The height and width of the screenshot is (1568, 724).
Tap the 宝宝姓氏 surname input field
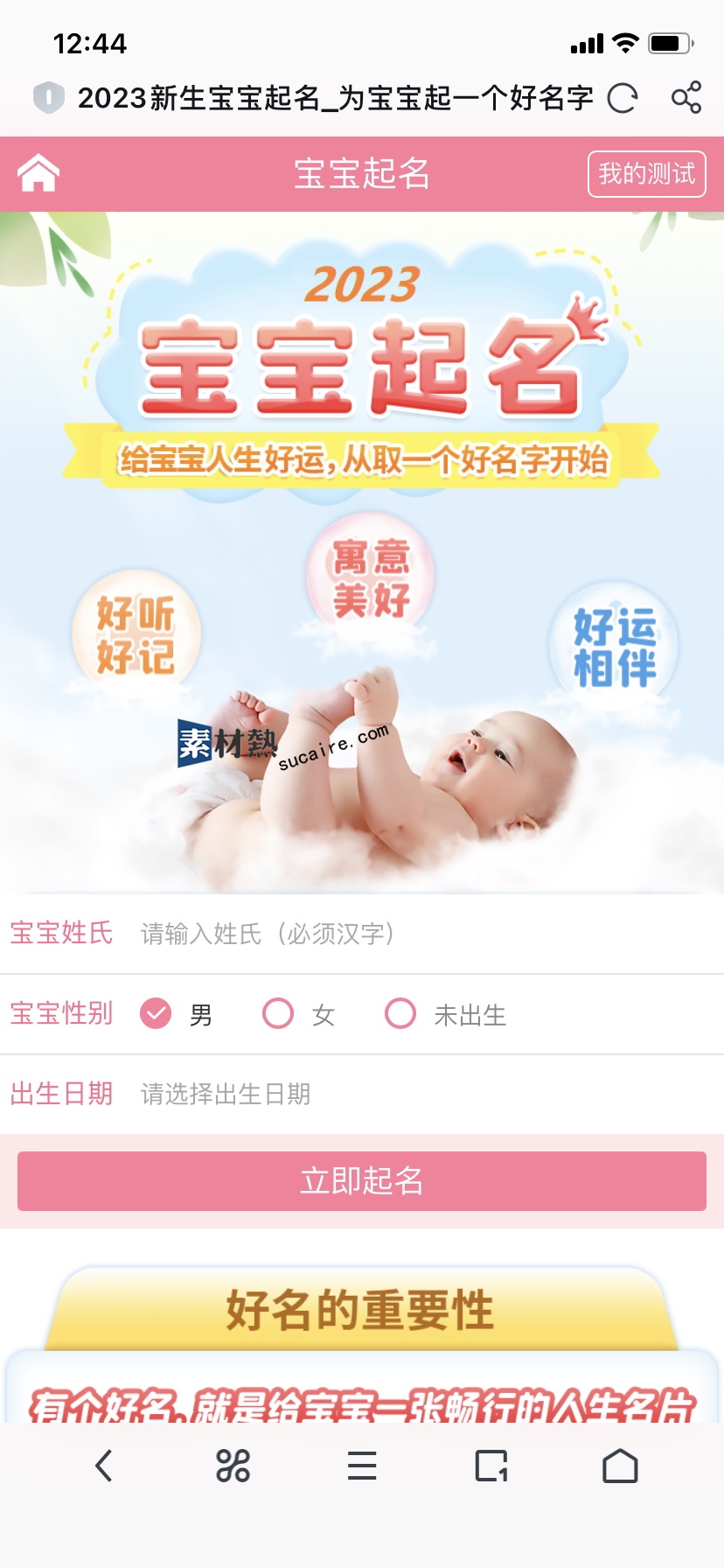(x=420, y=934)
